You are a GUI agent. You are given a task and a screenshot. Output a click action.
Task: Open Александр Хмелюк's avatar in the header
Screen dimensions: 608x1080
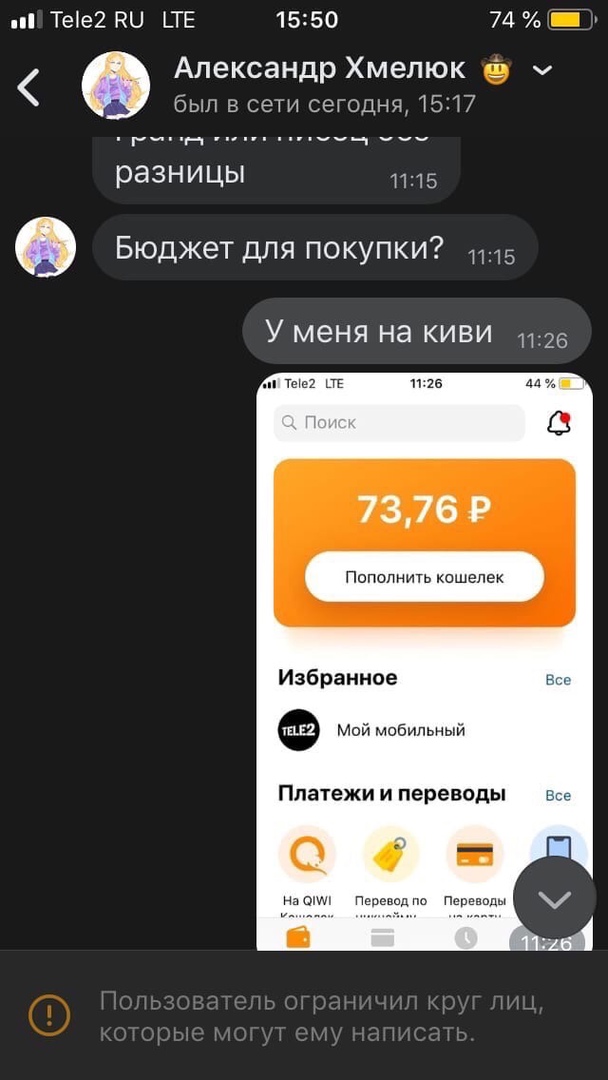(116, 85)
